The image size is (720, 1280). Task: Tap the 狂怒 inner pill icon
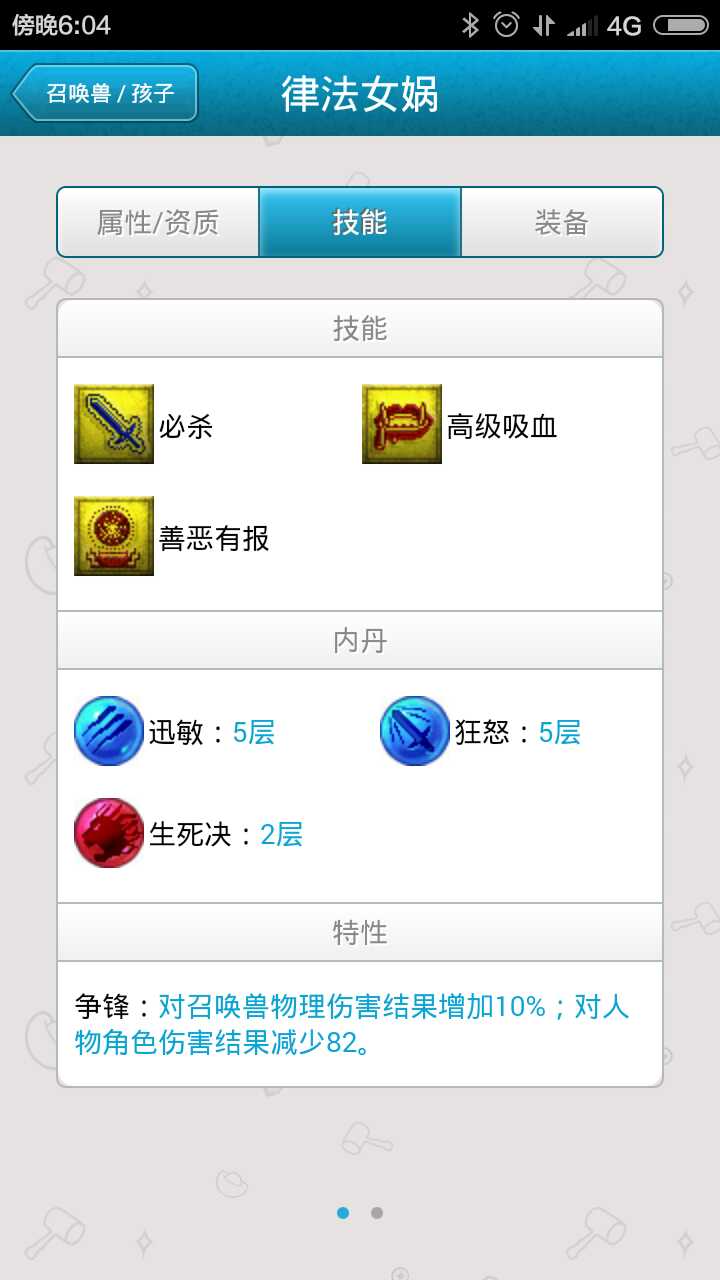[414, 731]
